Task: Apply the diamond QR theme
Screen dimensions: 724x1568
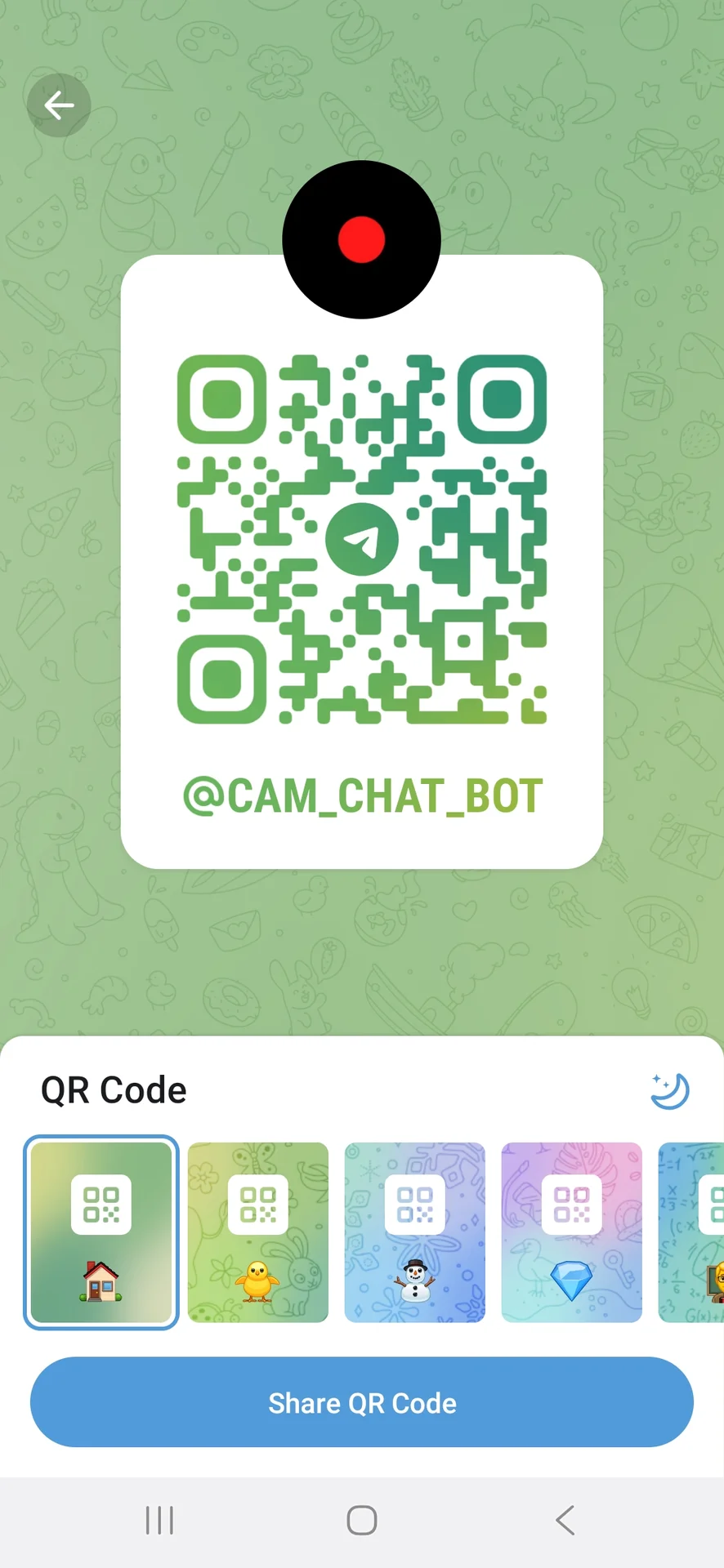Action: coord(571,1232)
